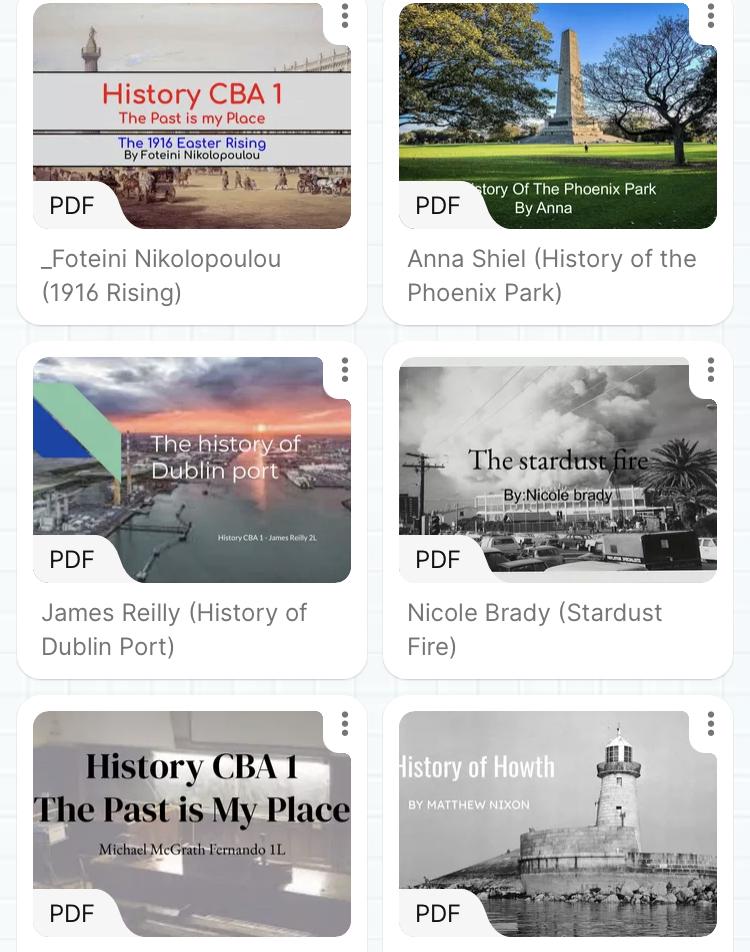Open Michael McGrath Fernando's History CBA PDF
This screenshot has width=750, height=952.
pyautogui.click(x=191, y=823)
